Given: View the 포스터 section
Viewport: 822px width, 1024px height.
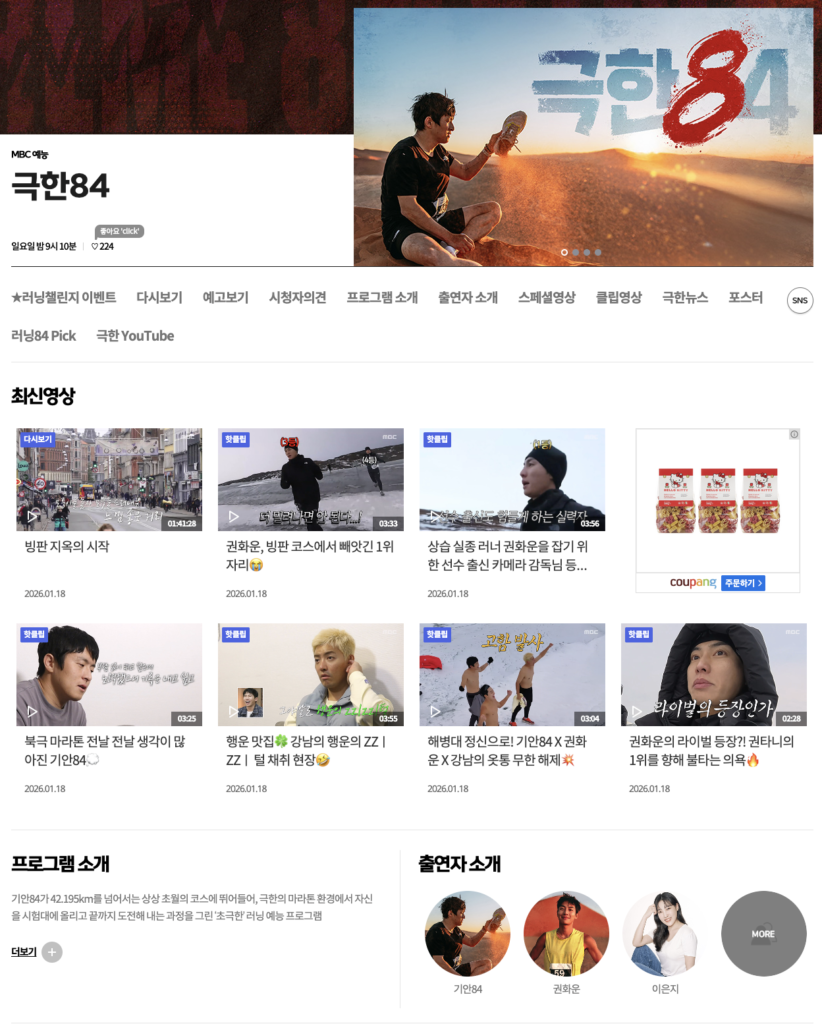Looking at the screenshot, I should [745, 297].
